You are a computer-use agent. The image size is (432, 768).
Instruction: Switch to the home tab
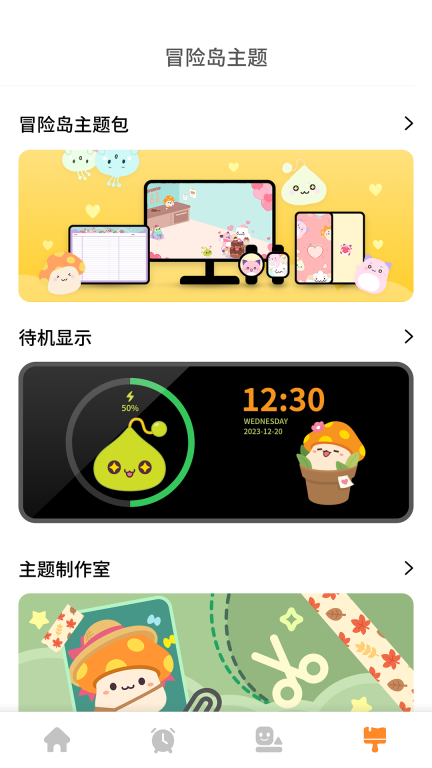tap(57, 740)
